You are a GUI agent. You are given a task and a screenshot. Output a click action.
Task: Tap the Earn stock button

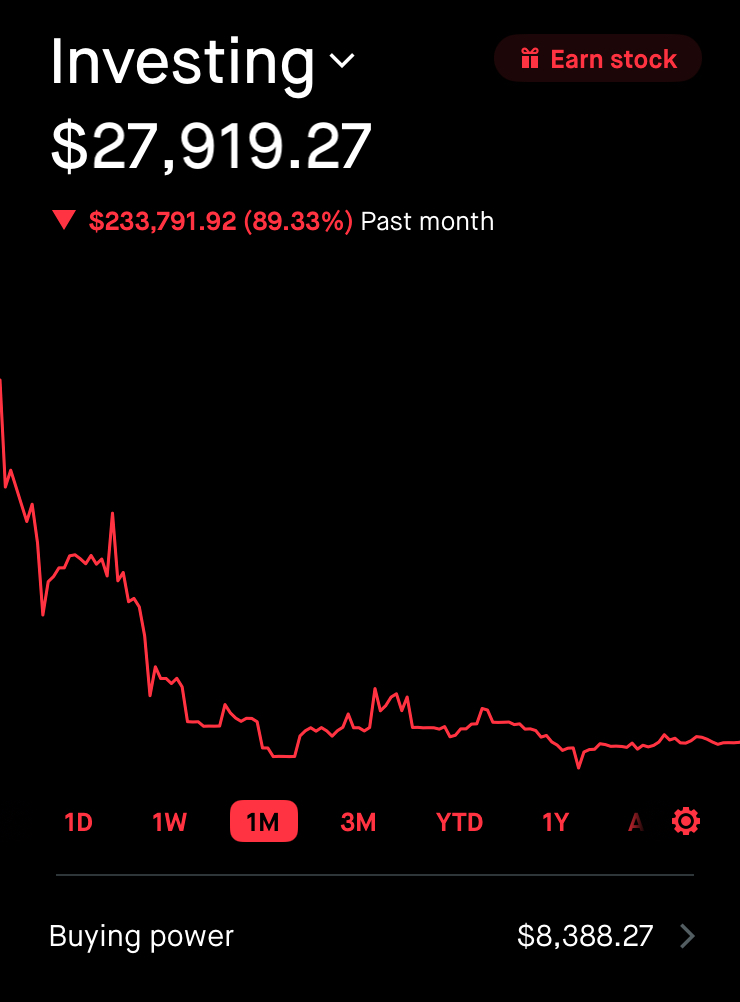(x=598, y=59)
